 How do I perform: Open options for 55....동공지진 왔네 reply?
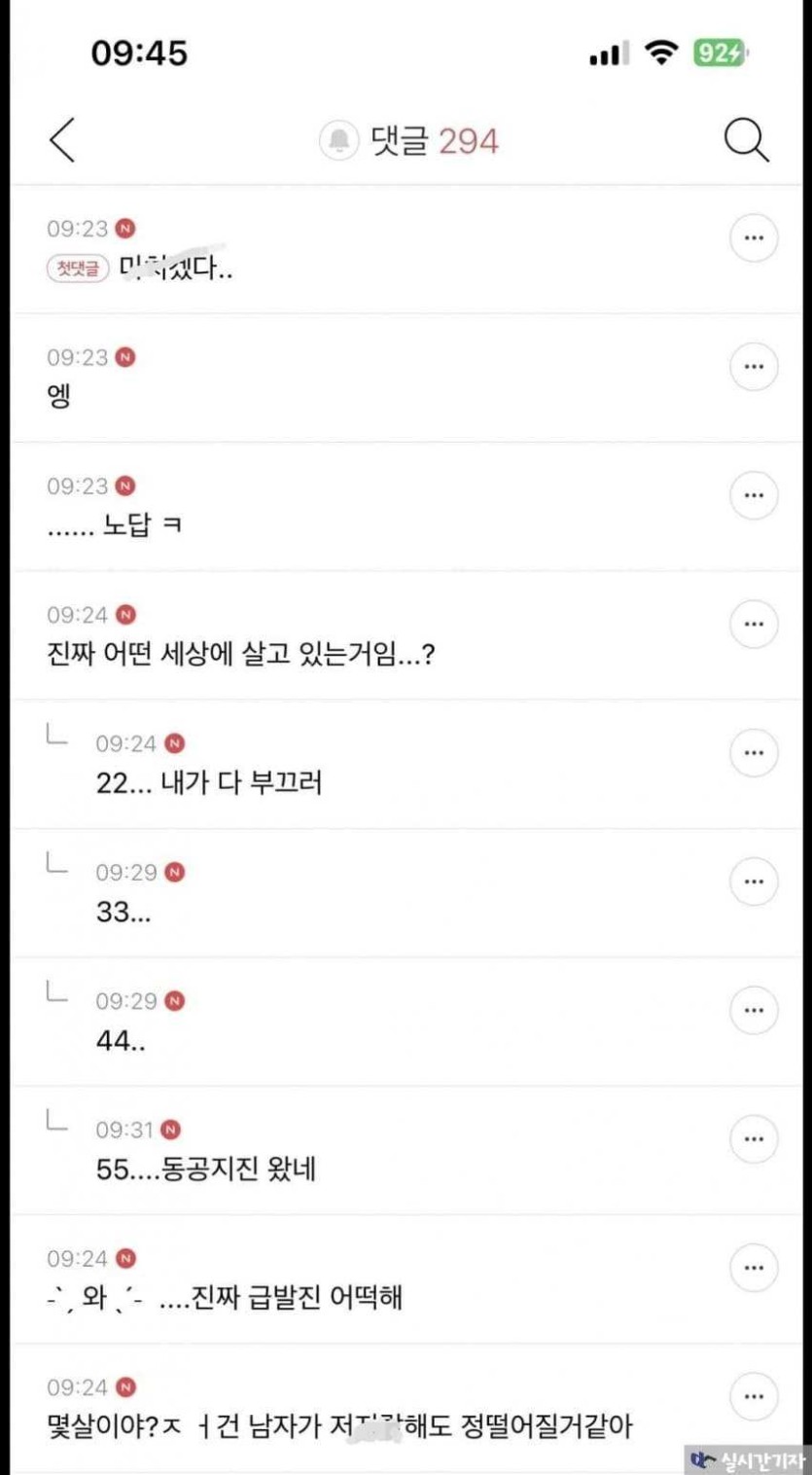[x=754, y=1138]
